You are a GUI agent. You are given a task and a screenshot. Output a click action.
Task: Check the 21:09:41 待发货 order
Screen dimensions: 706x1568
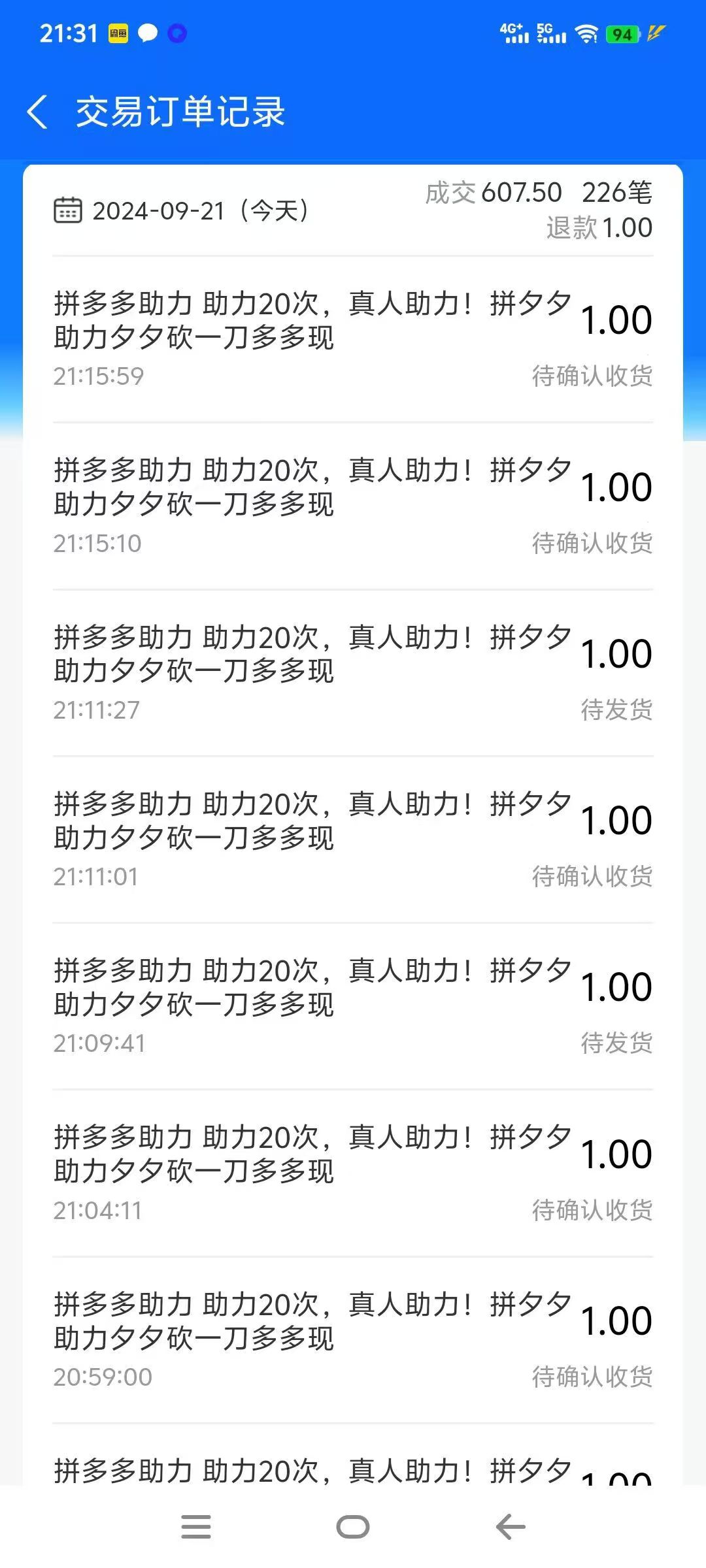[353, 1005]
